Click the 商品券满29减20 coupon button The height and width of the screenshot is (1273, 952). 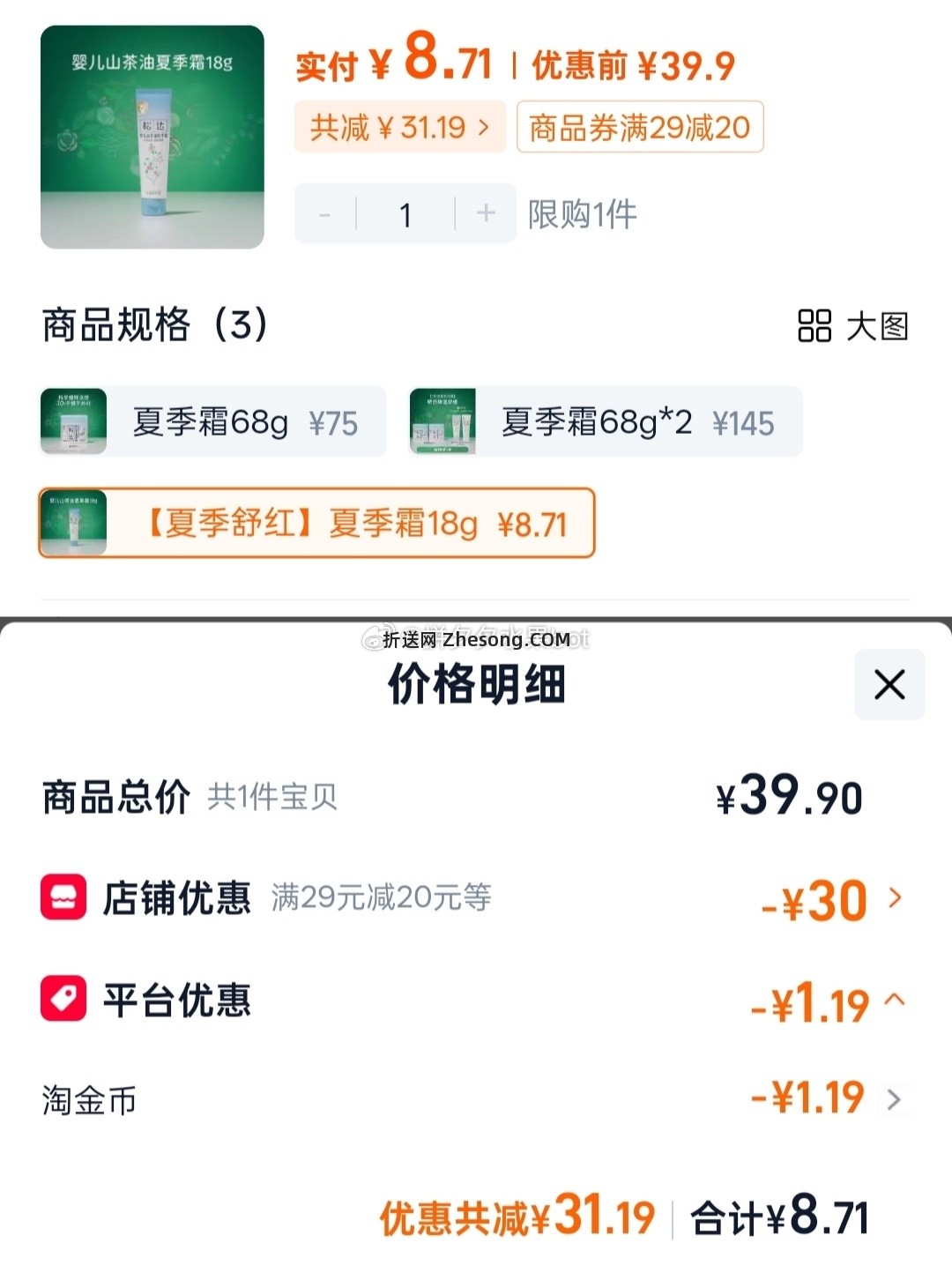pyautogui.click(x=639, y=127)
